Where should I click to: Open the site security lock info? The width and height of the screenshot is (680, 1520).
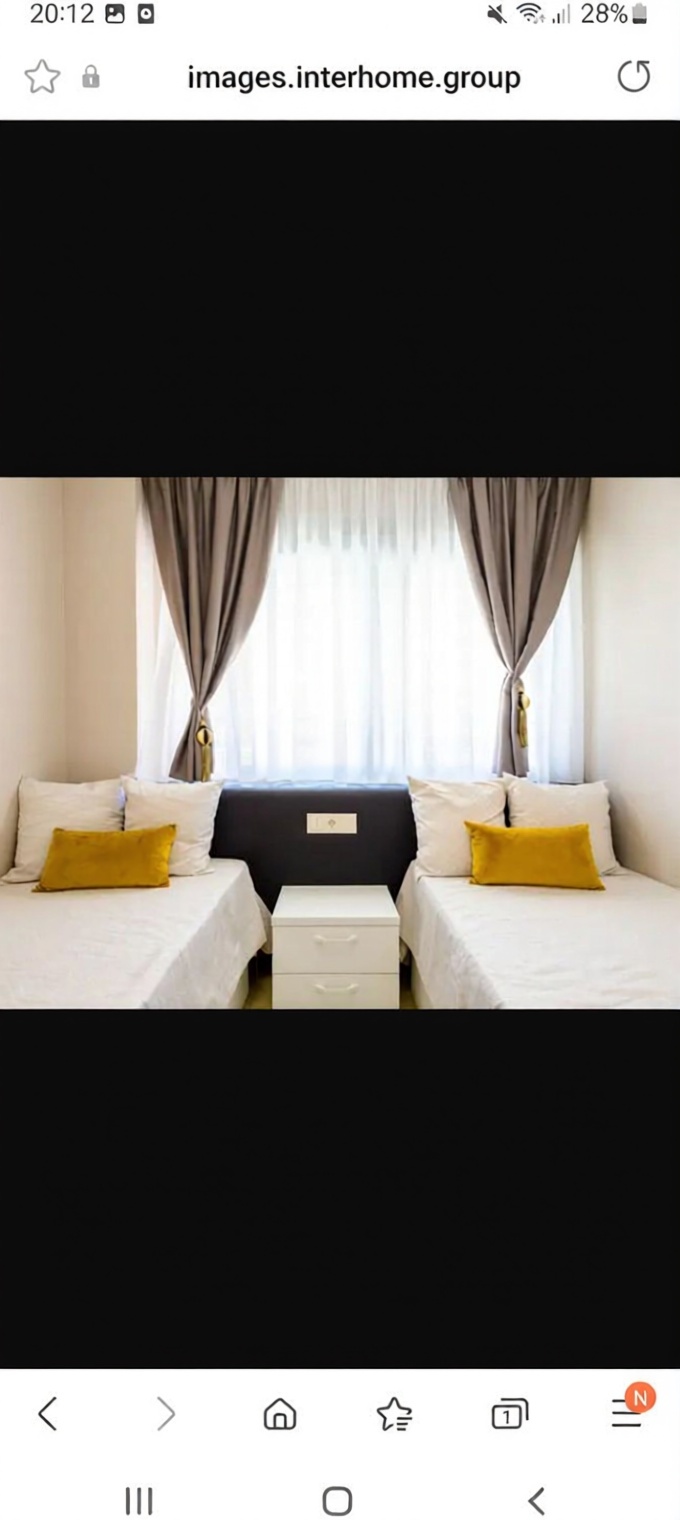coord(91,77)
